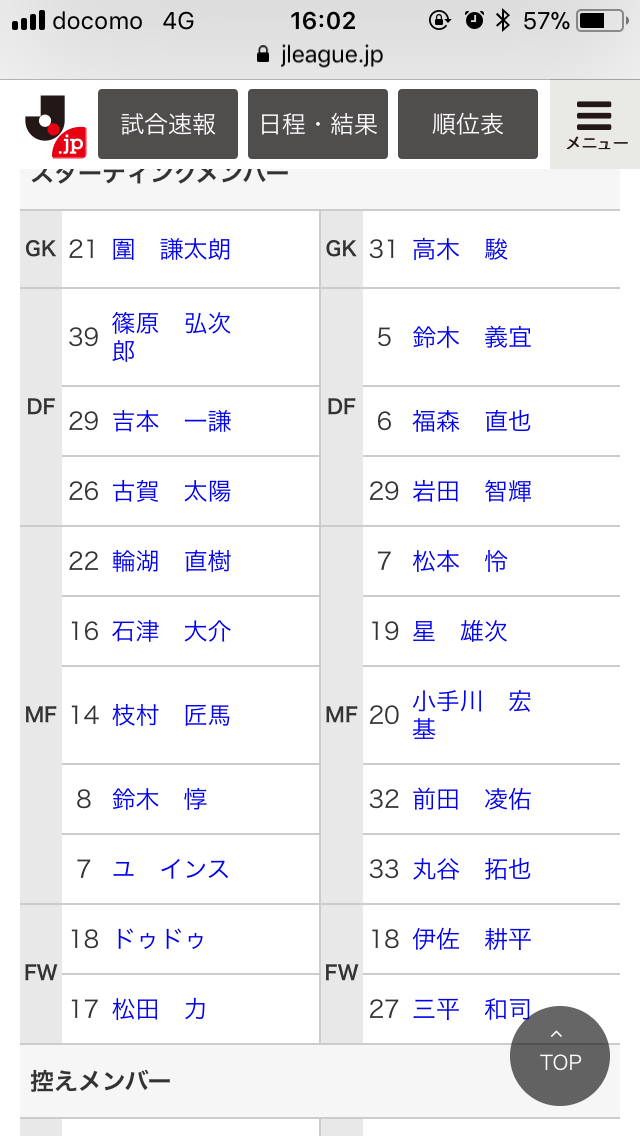Open 輪湖 直樹 player page

171,561
